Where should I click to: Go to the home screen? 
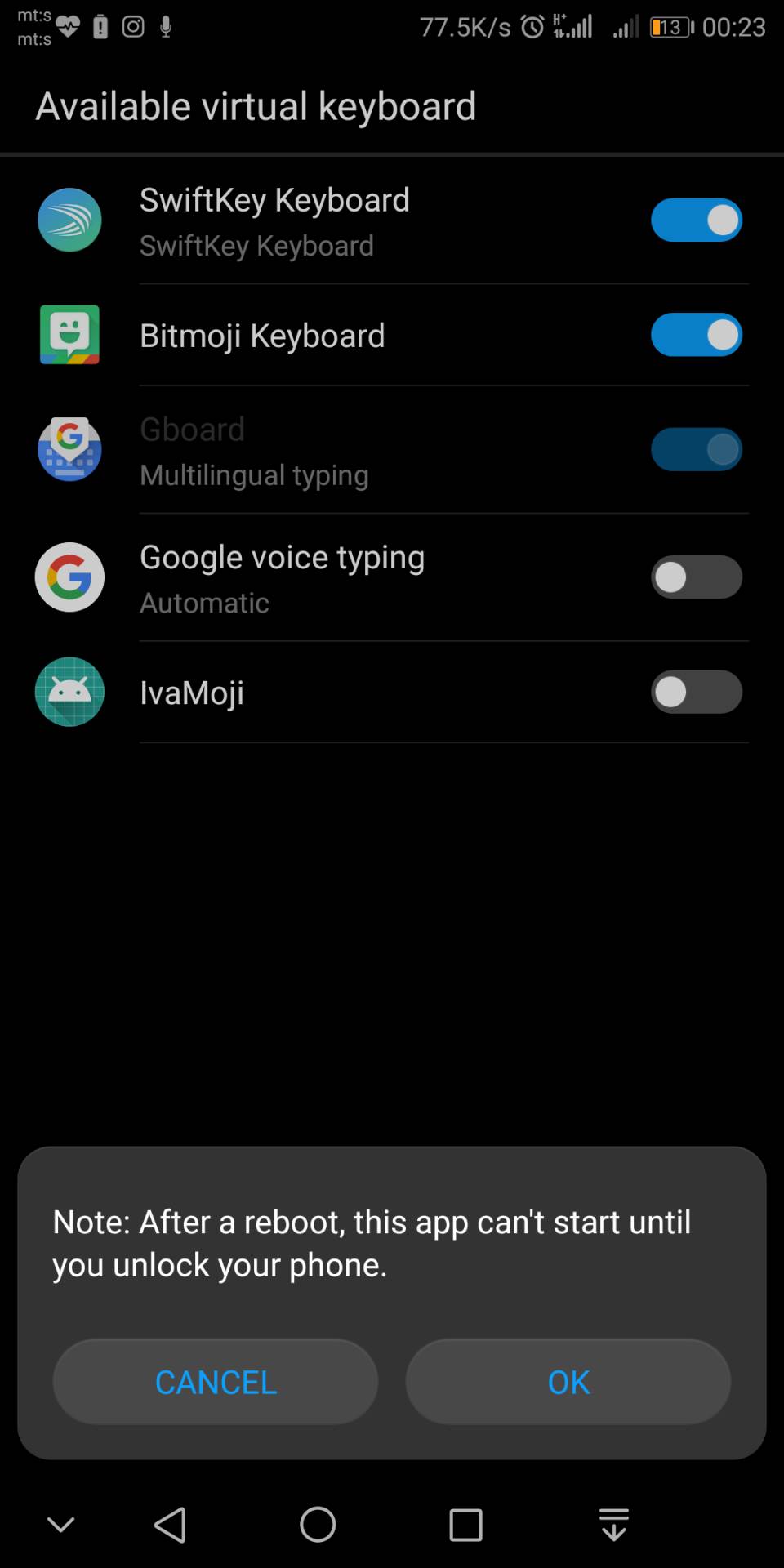(x=318, y=1524)
